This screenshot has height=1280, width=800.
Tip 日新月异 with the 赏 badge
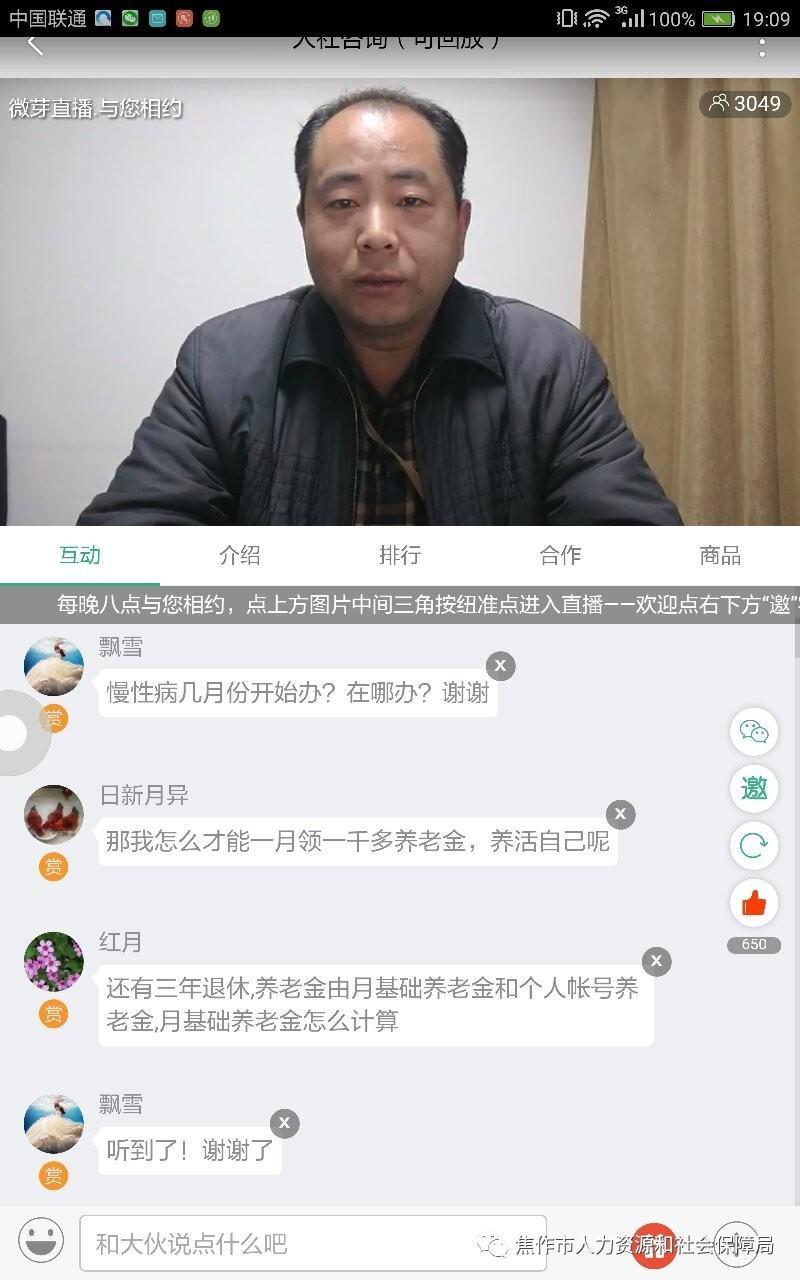[54, 866]
